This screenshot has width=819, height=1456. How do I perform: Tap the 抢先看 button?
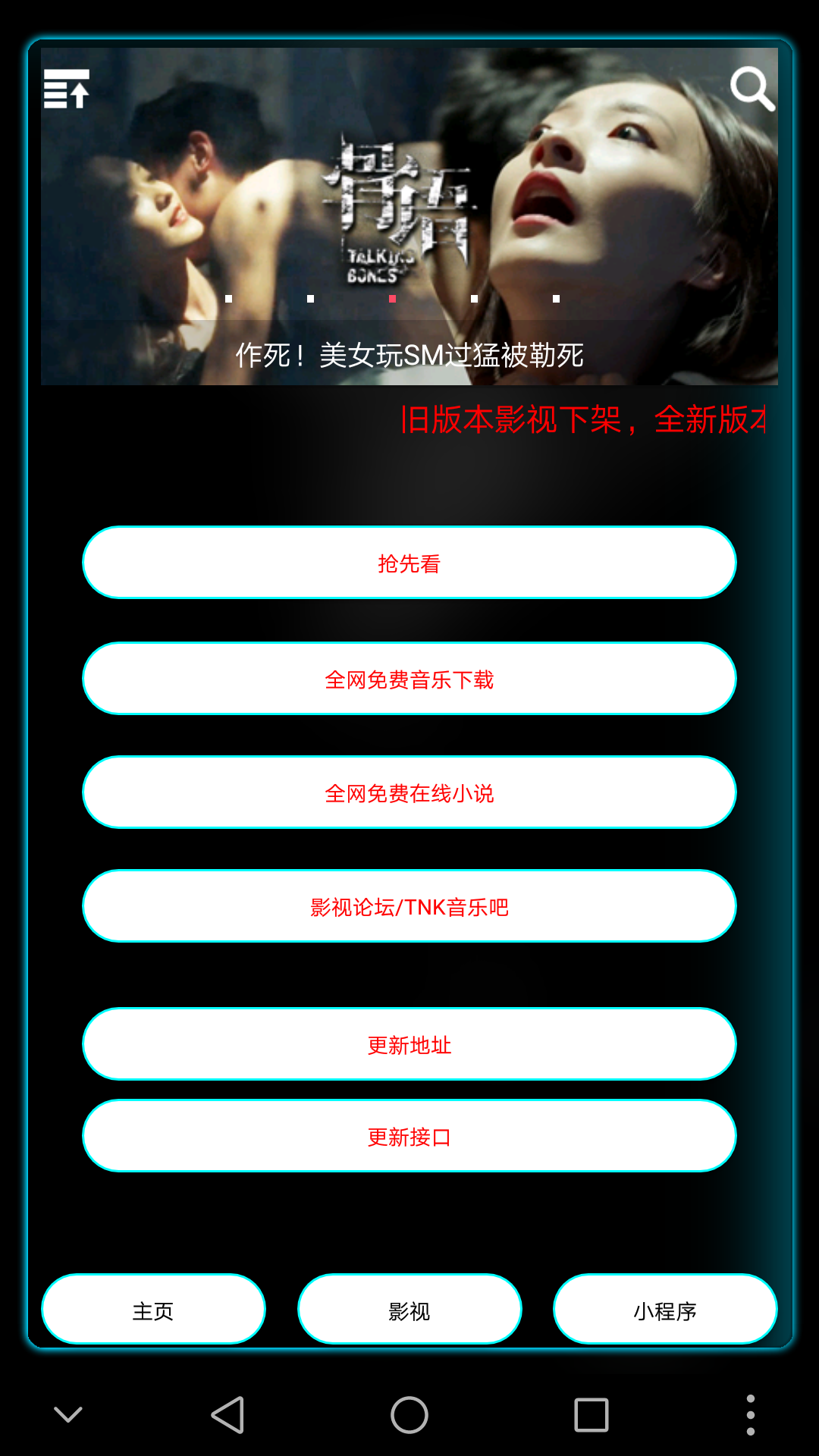tap(409, 563)
